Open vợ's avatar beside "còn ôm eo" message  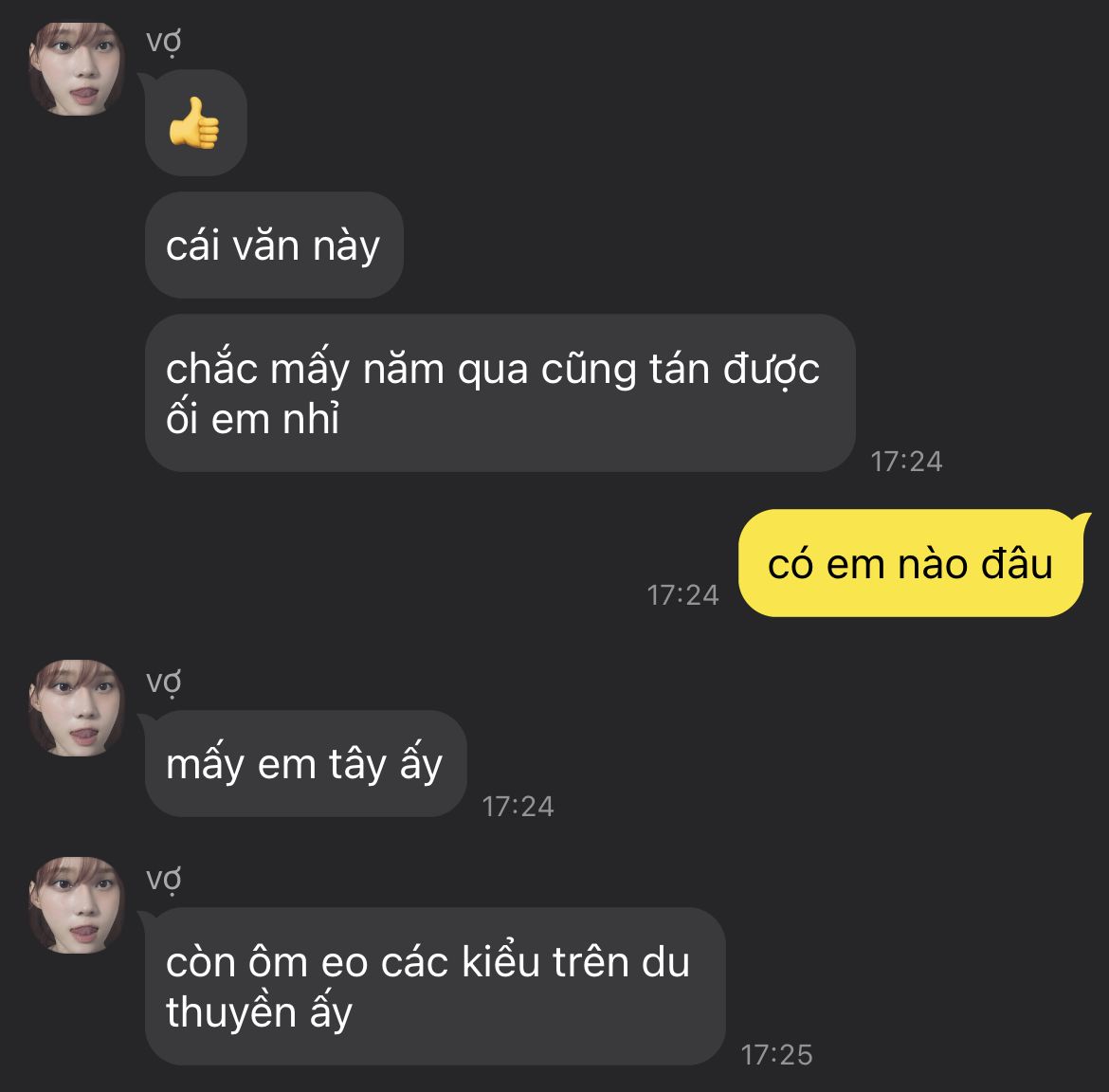pyautogui.click(x=77, y=905)
